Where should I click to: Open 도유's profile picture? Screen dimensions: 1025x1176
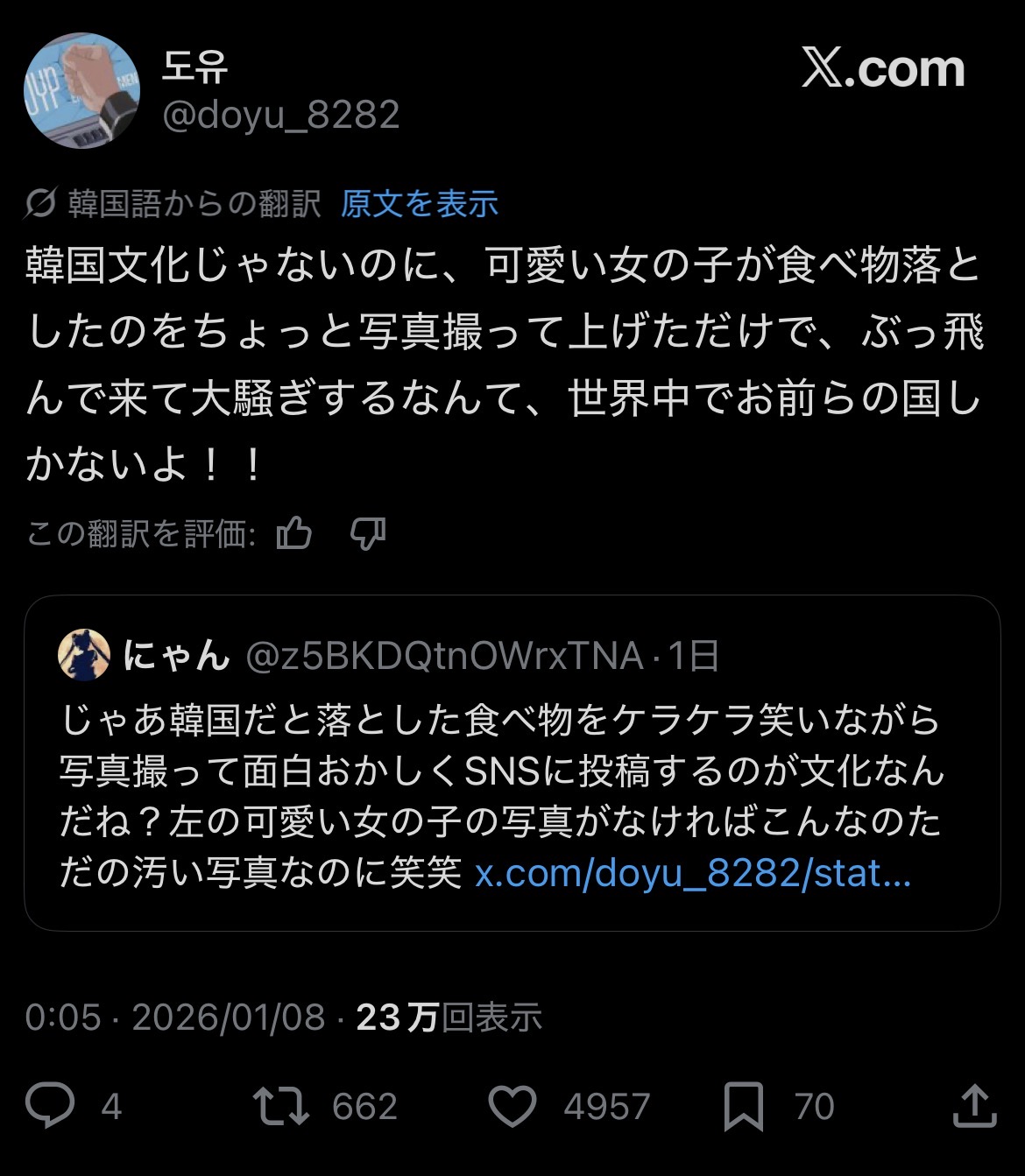point(81,90)
